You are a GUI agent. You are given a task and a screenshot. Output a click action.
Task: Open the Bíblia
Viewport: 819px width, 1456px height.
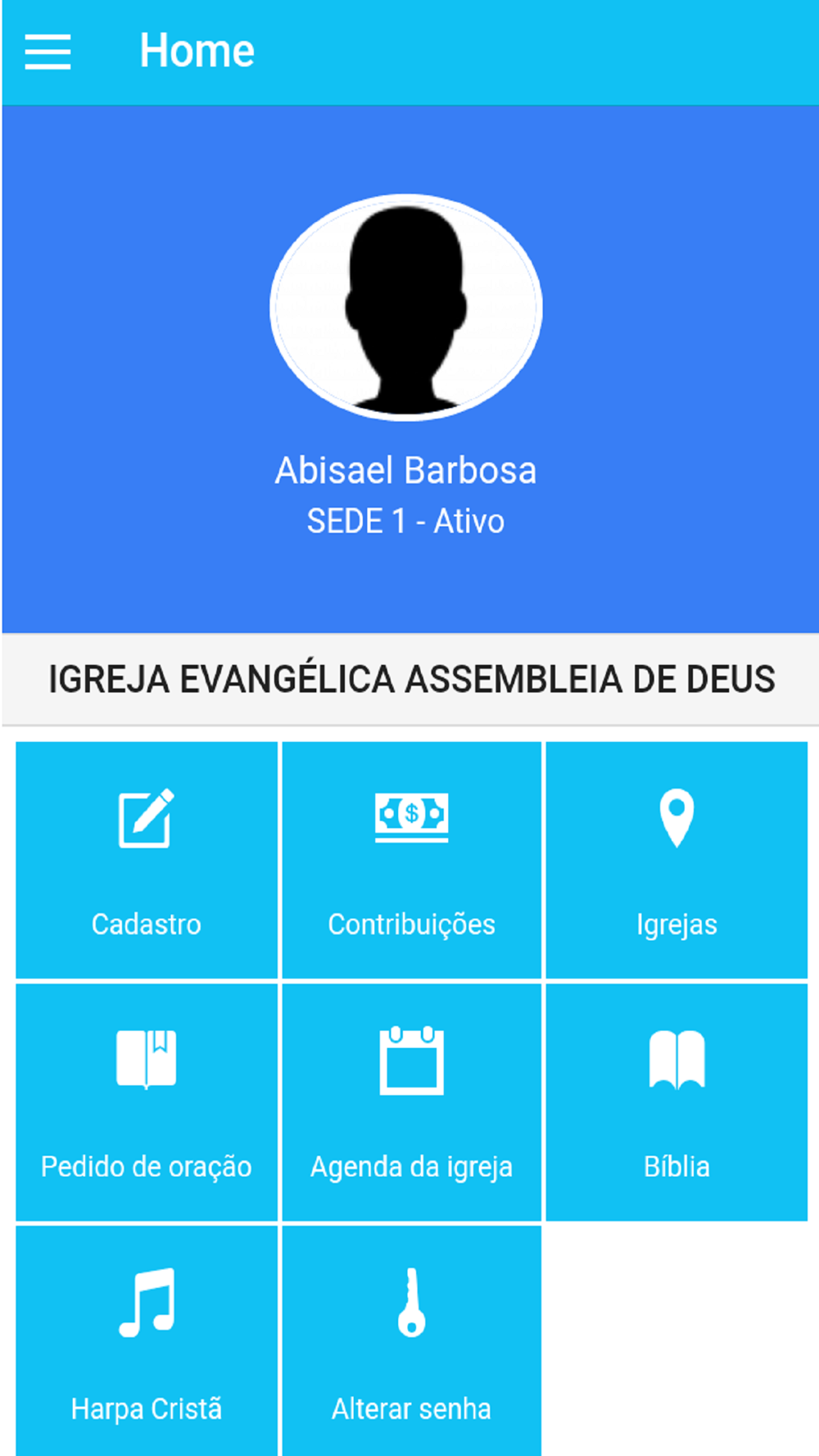(676, 1102)
